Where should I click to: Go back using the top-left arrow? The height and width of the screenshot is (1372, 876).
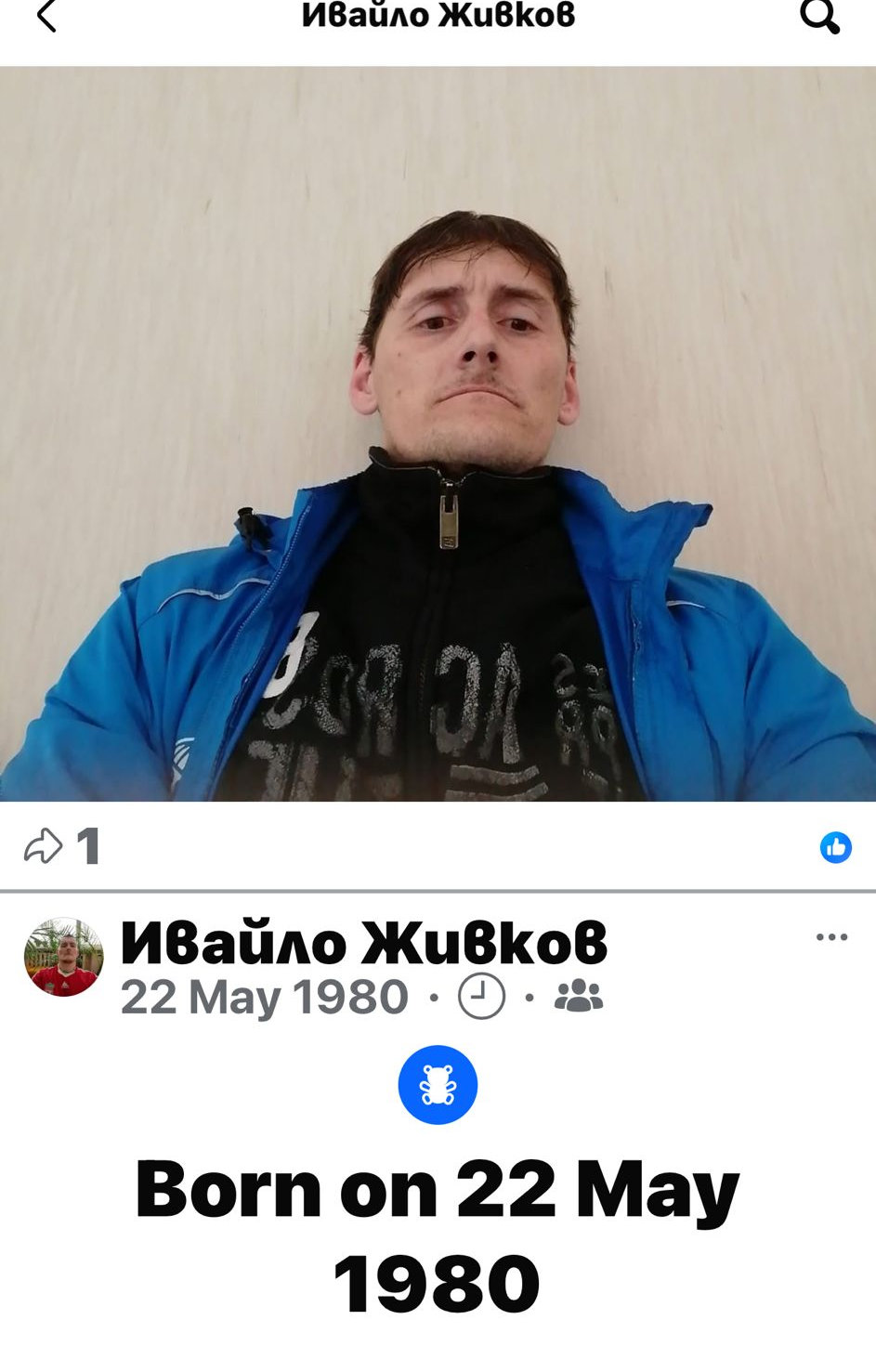pos(46,17)
